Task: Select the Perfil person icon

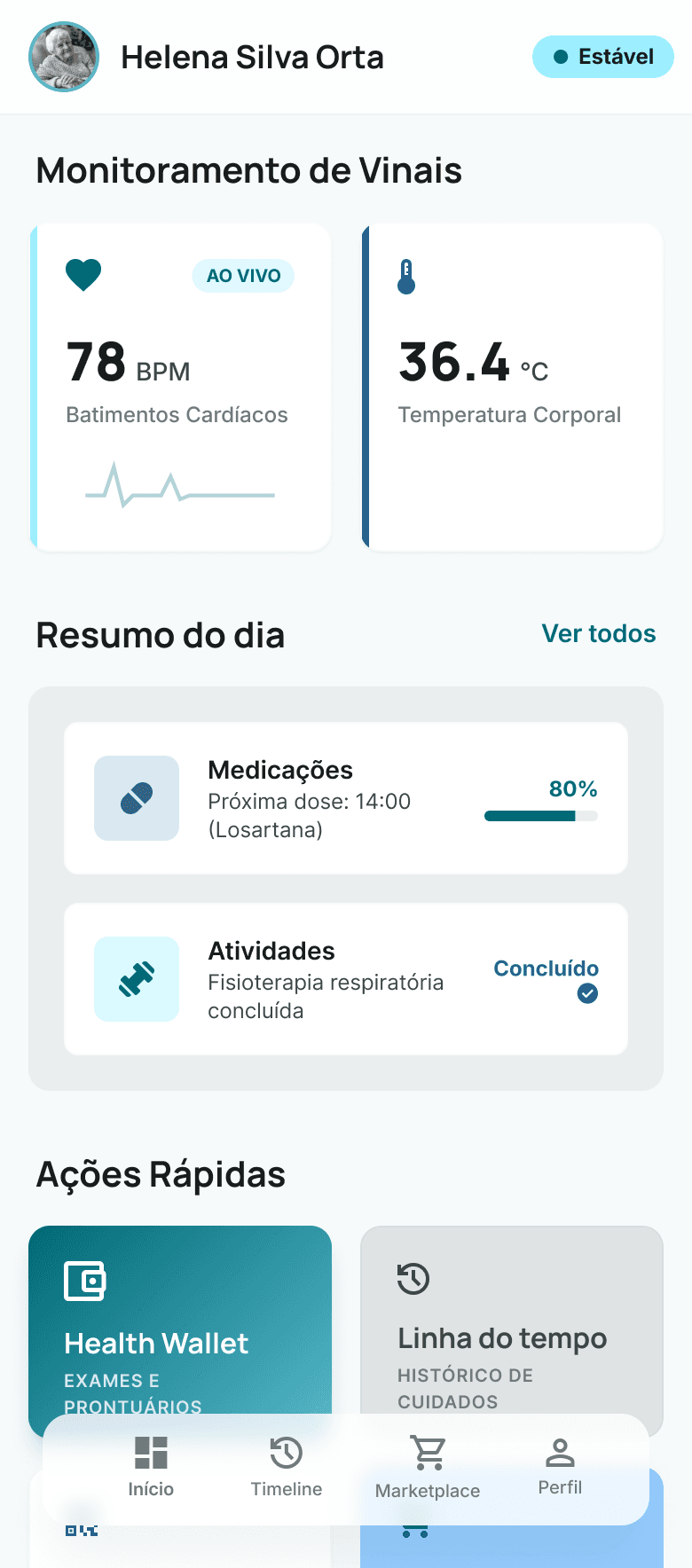Action: pos(560,1452)
